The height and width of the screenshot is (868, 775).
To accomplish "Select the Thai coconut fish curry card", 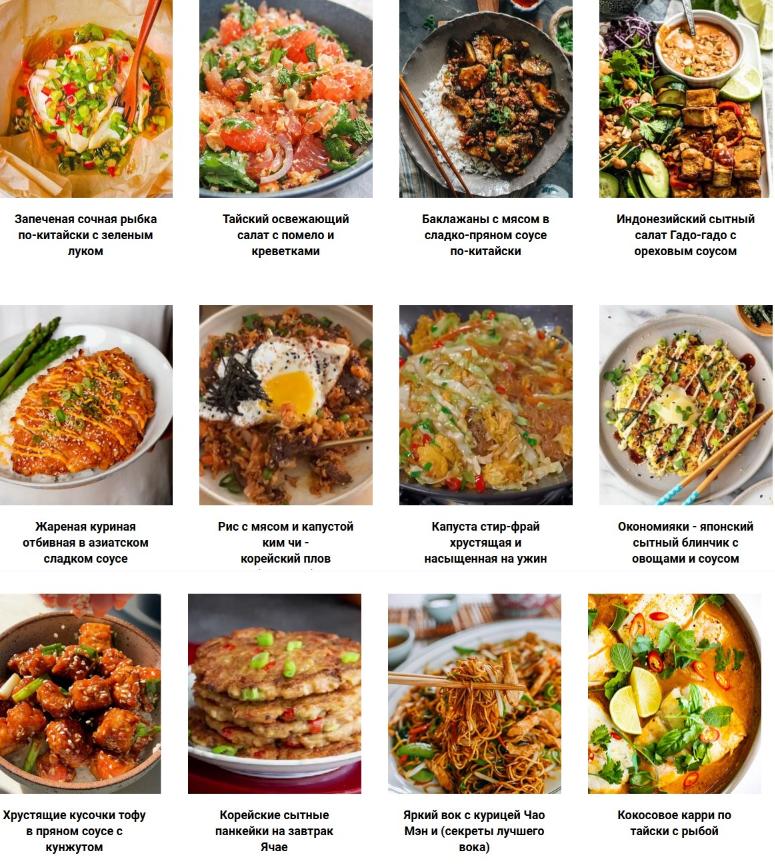I will (674, 693).
